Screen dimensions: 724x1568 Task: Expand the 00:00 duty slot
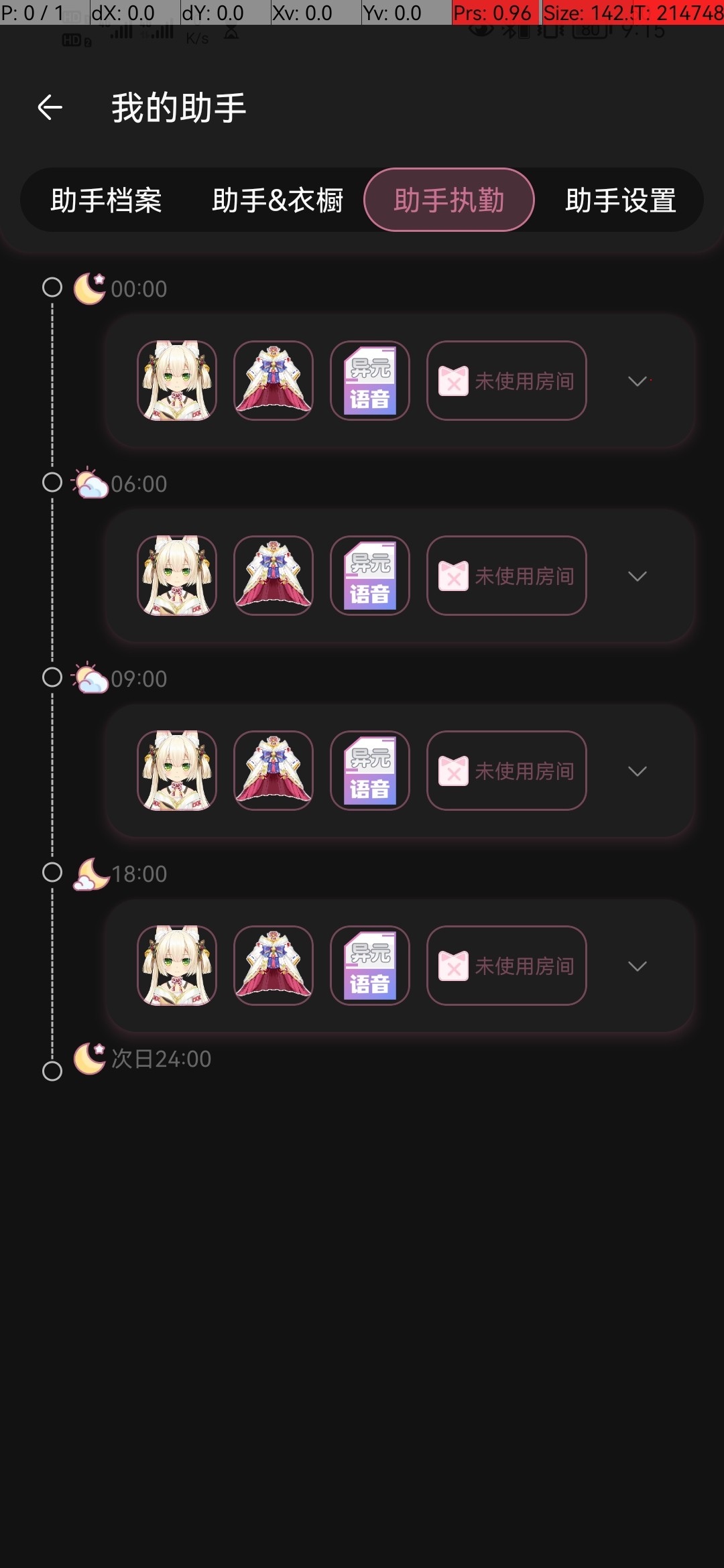637,381
